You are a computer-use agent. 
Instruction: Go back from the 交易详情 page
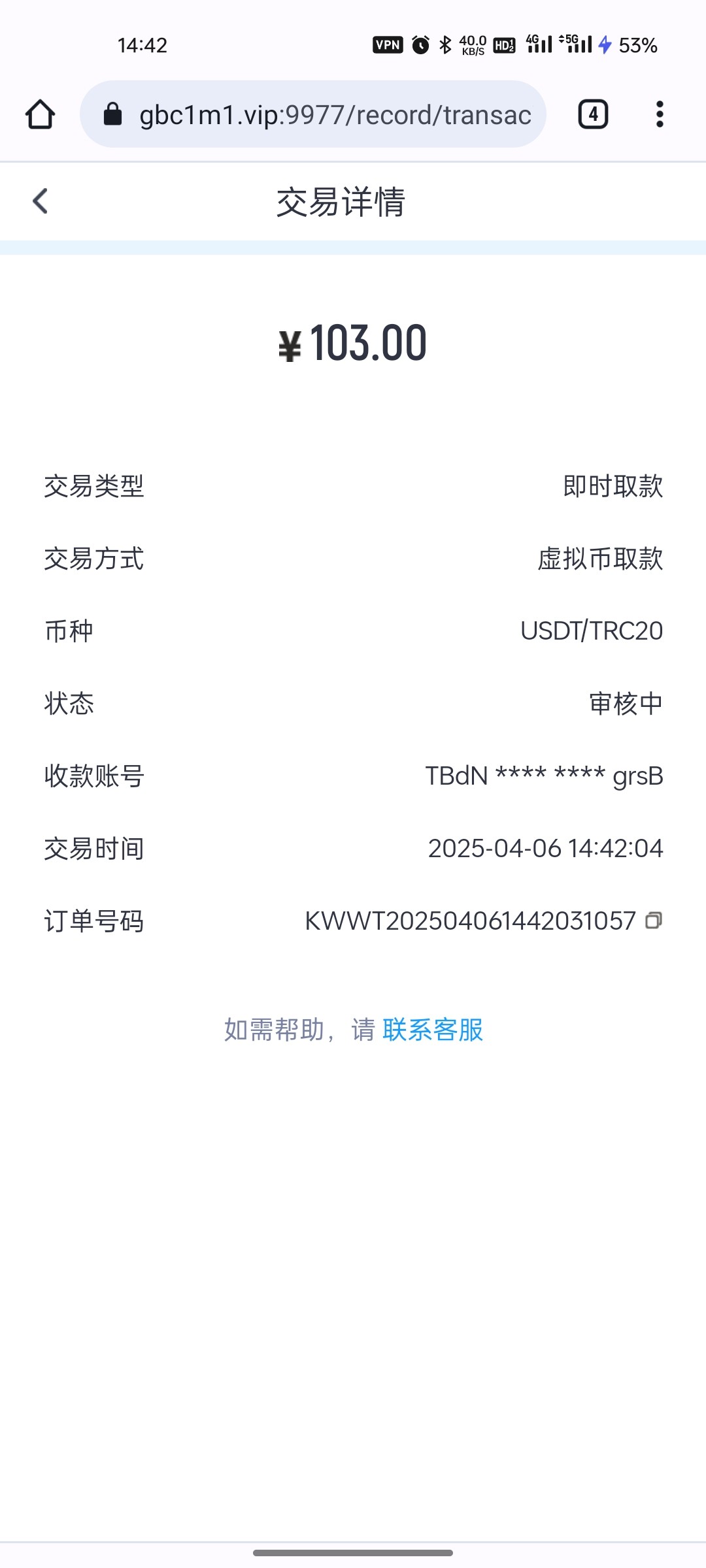click(41, 201)
